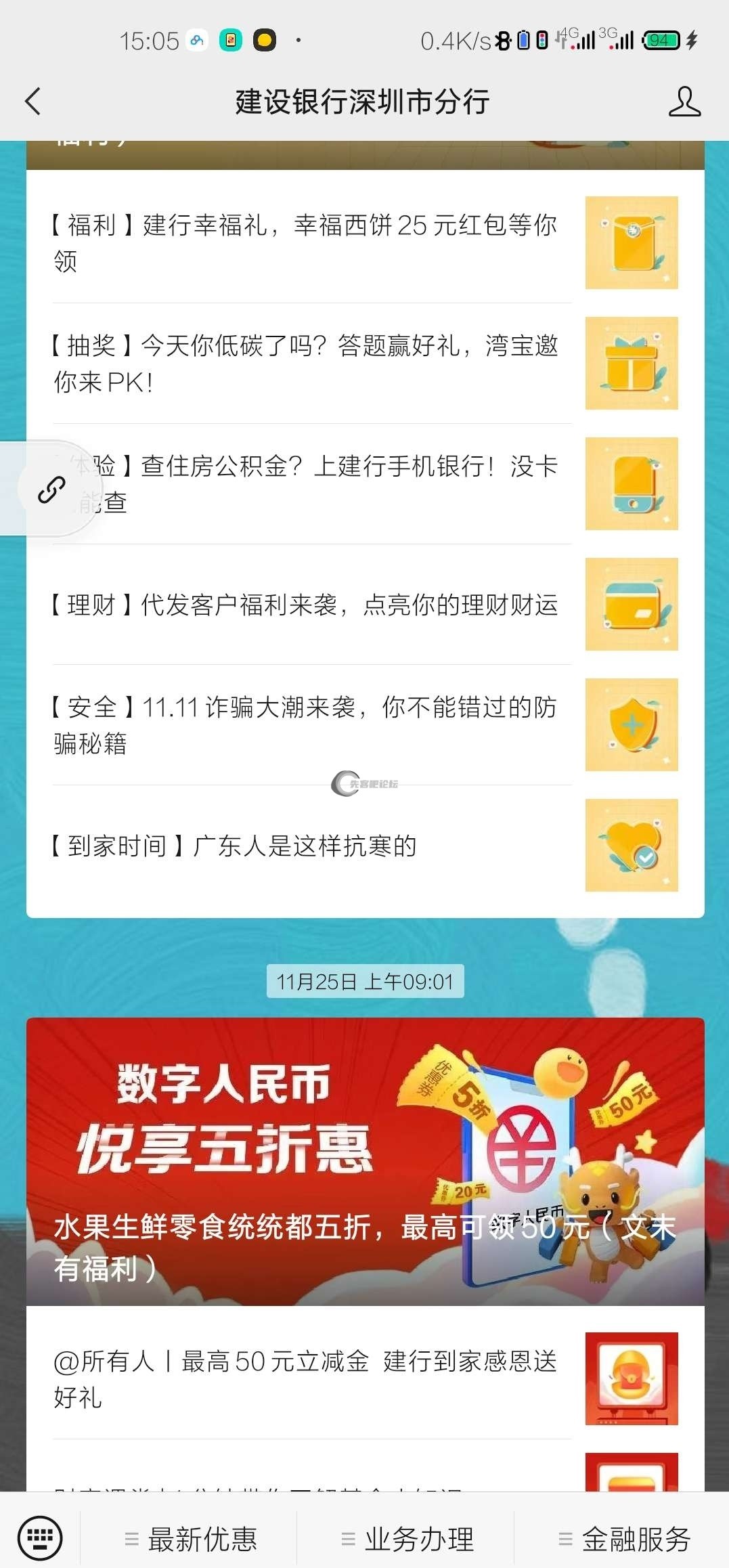
Task: Open 【到家时间】广东人是这样抗寒的
Action: pyautogui.click(x=306, y=846)
